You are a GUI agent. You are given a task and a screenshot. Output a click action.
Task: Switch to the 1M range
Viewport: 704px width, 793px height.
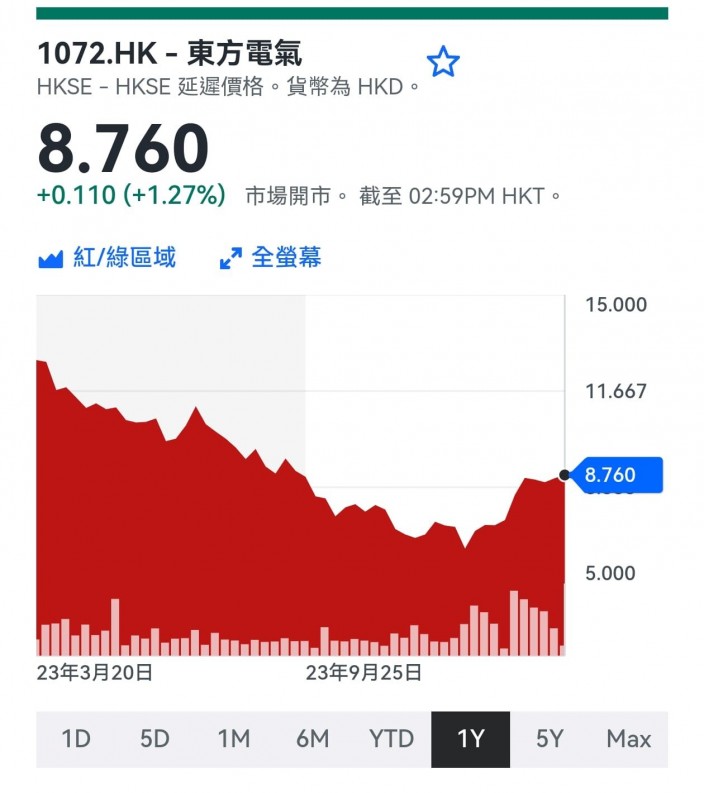[234, 739]
